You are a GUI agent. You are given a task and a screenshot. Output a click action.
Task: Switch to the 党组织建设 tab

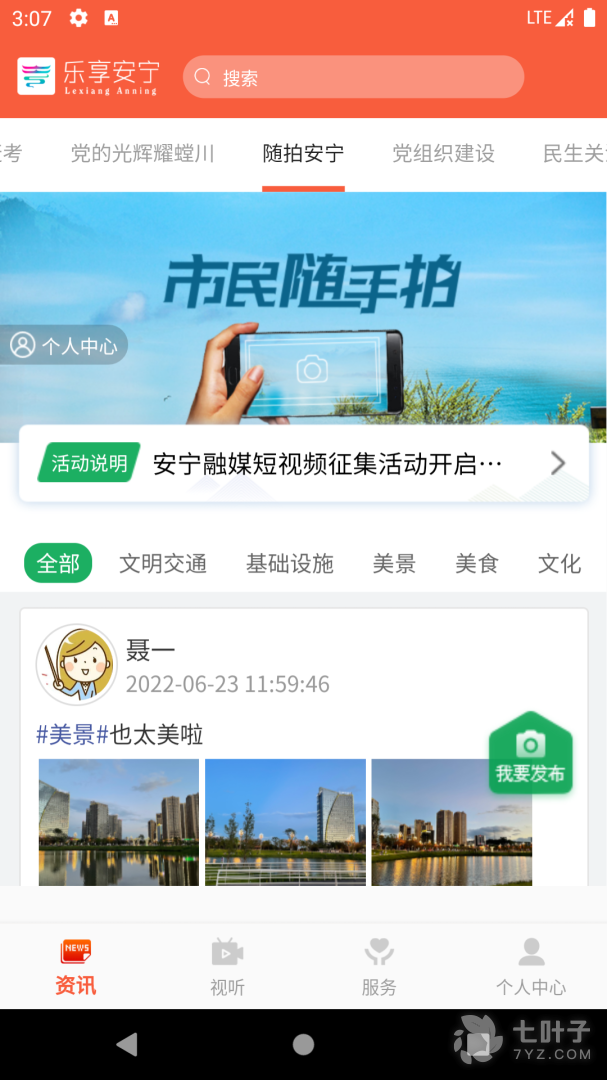(x=443, y=153)
